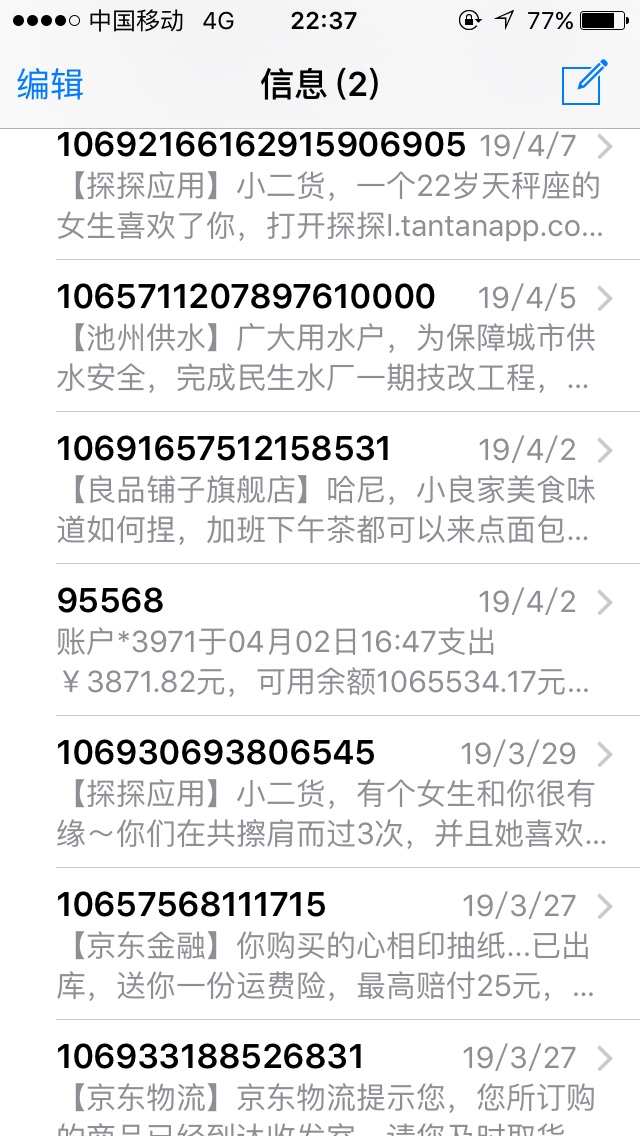
Task: Tap 编辑 to edit the message list
Action: pyautogui.click(x=50, y=84)
